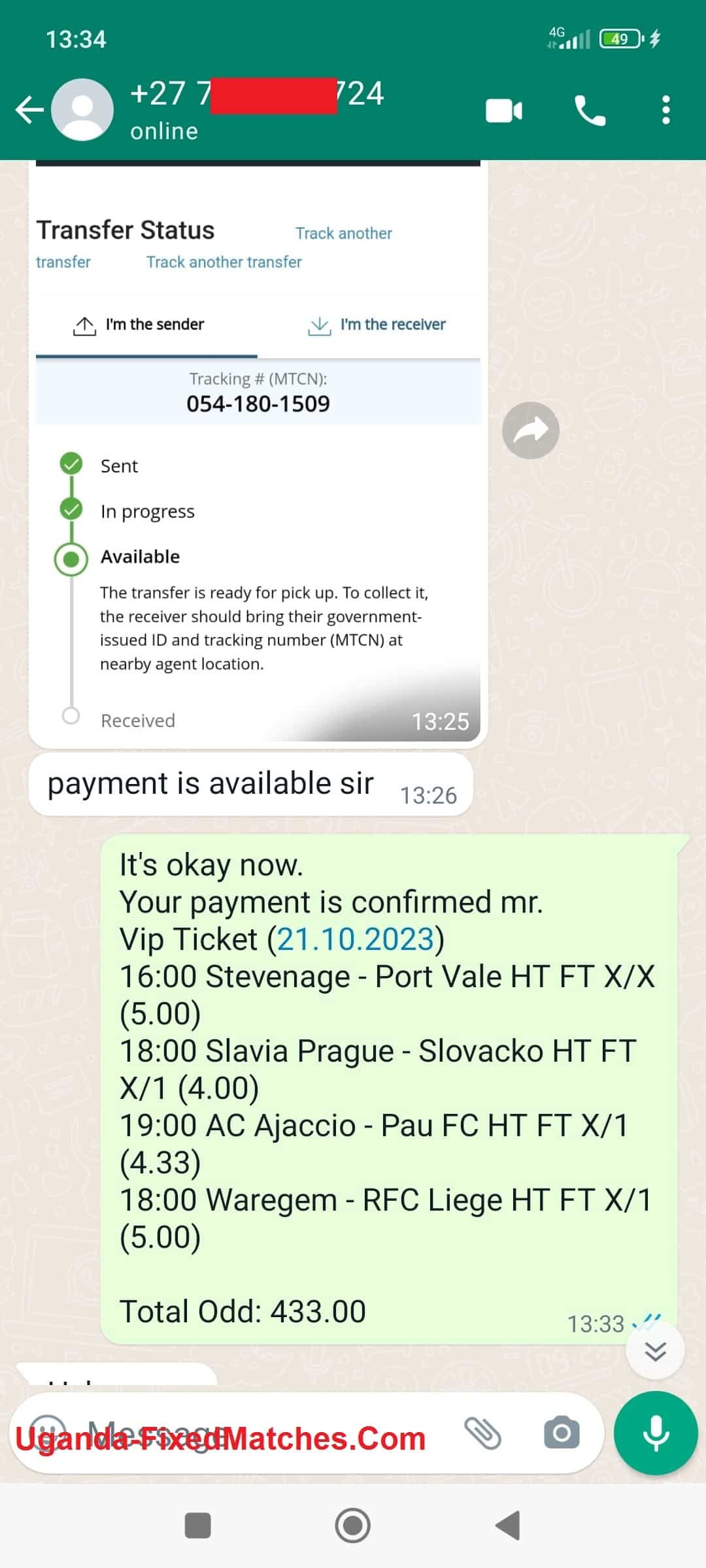Start a voice call with this contact
The image size is (706, 1568).
pyautogui.click(x=590, y=110)
